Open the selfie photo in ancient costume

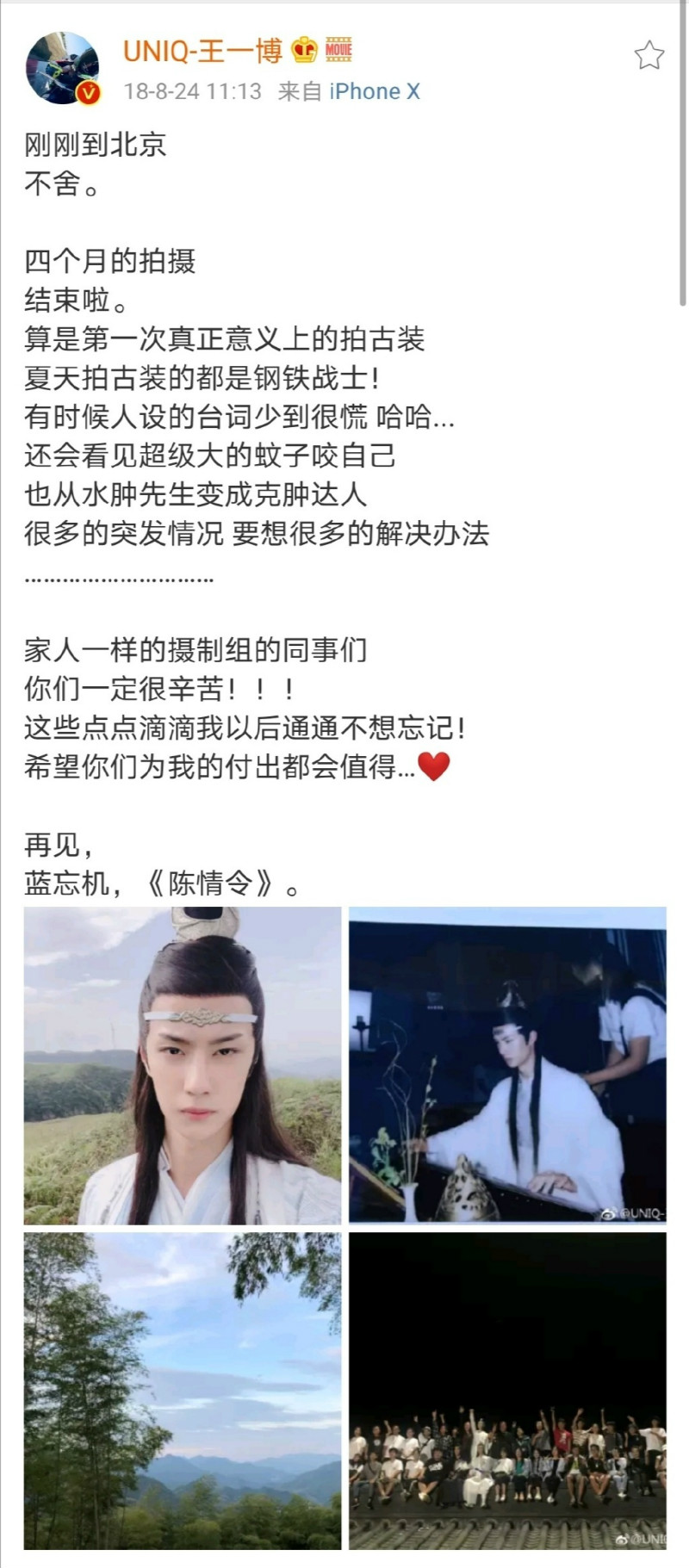click(x=183, y=1065)
